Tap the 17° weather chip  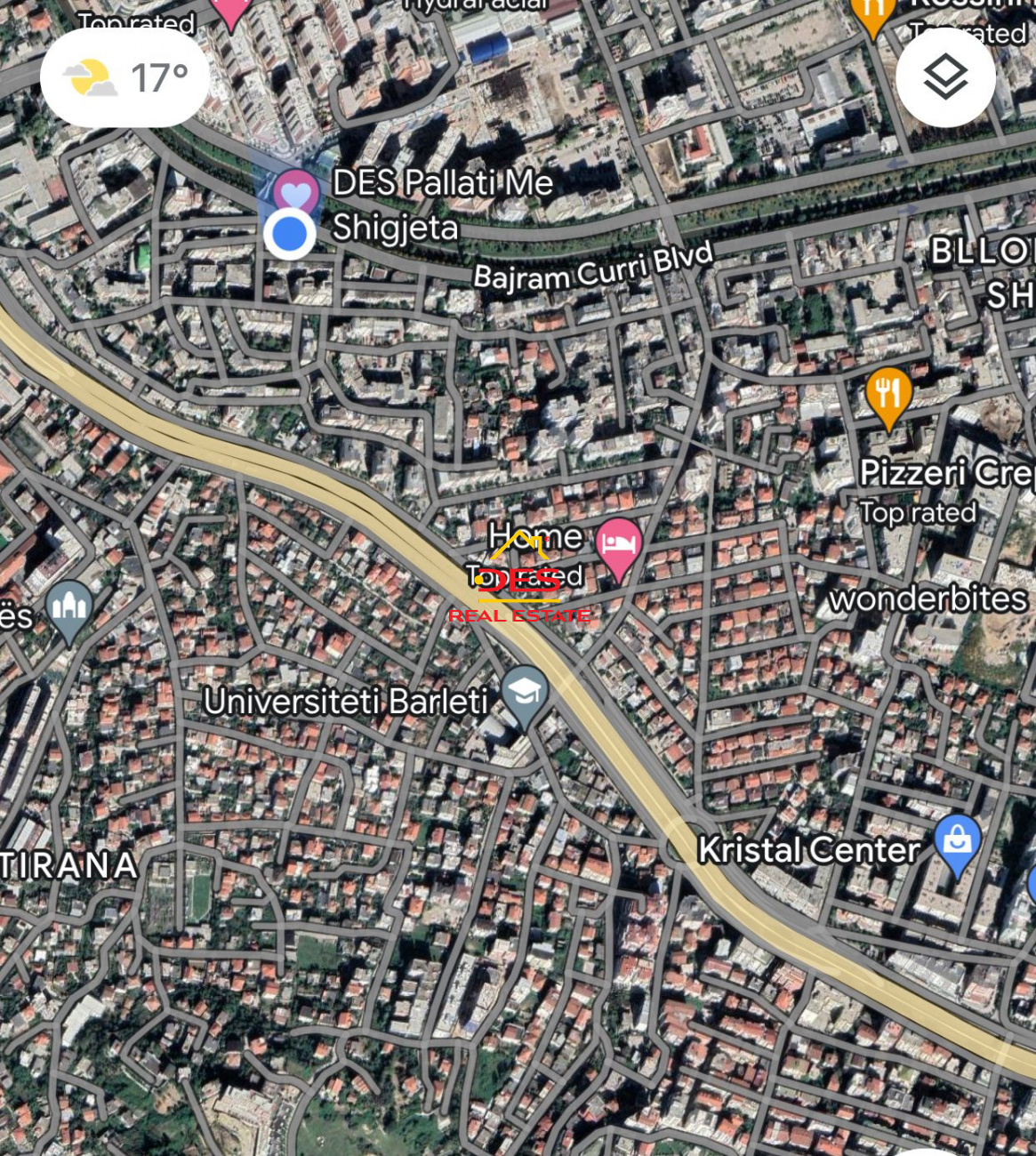click(125, 78)
